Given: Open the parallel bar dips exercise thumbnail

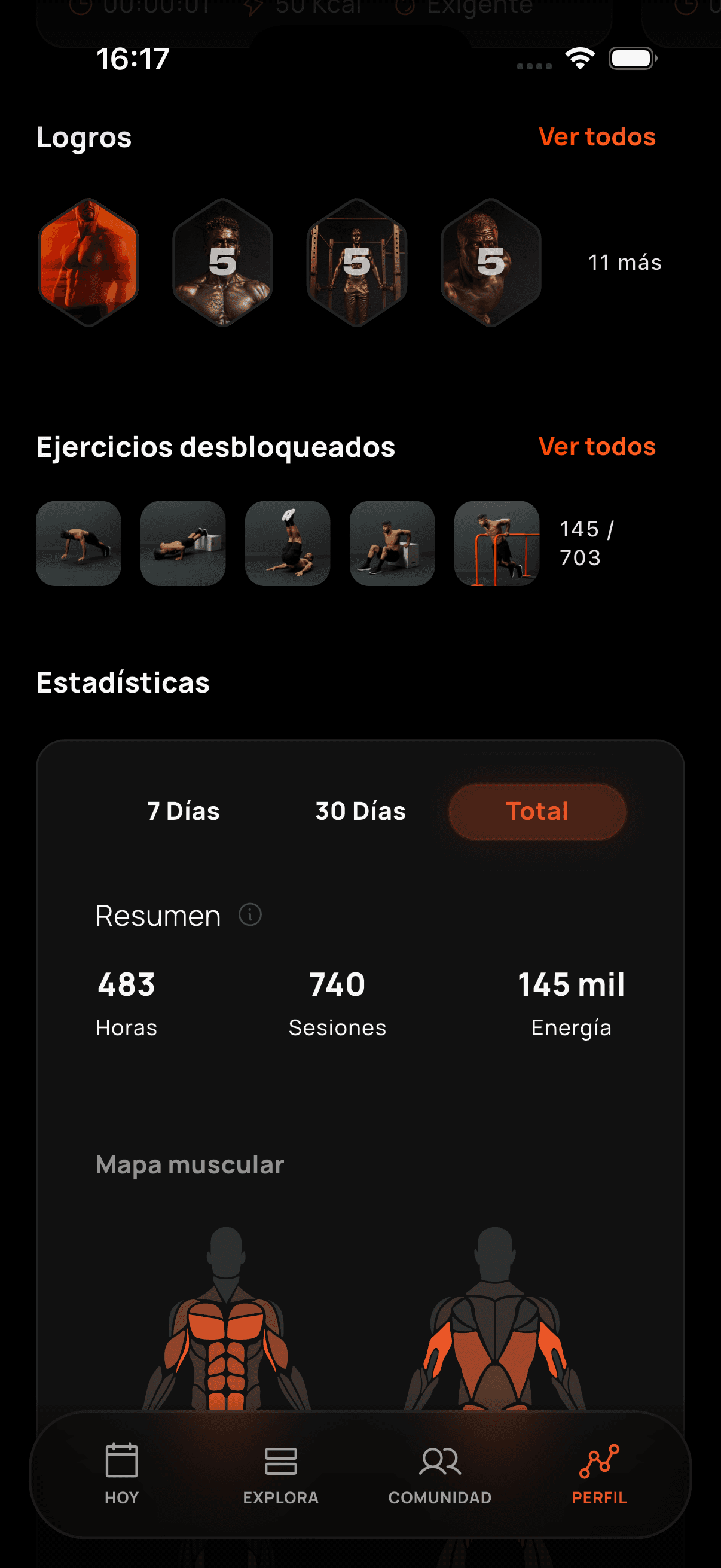Looking at the screenshot, I should coord(497,544).
